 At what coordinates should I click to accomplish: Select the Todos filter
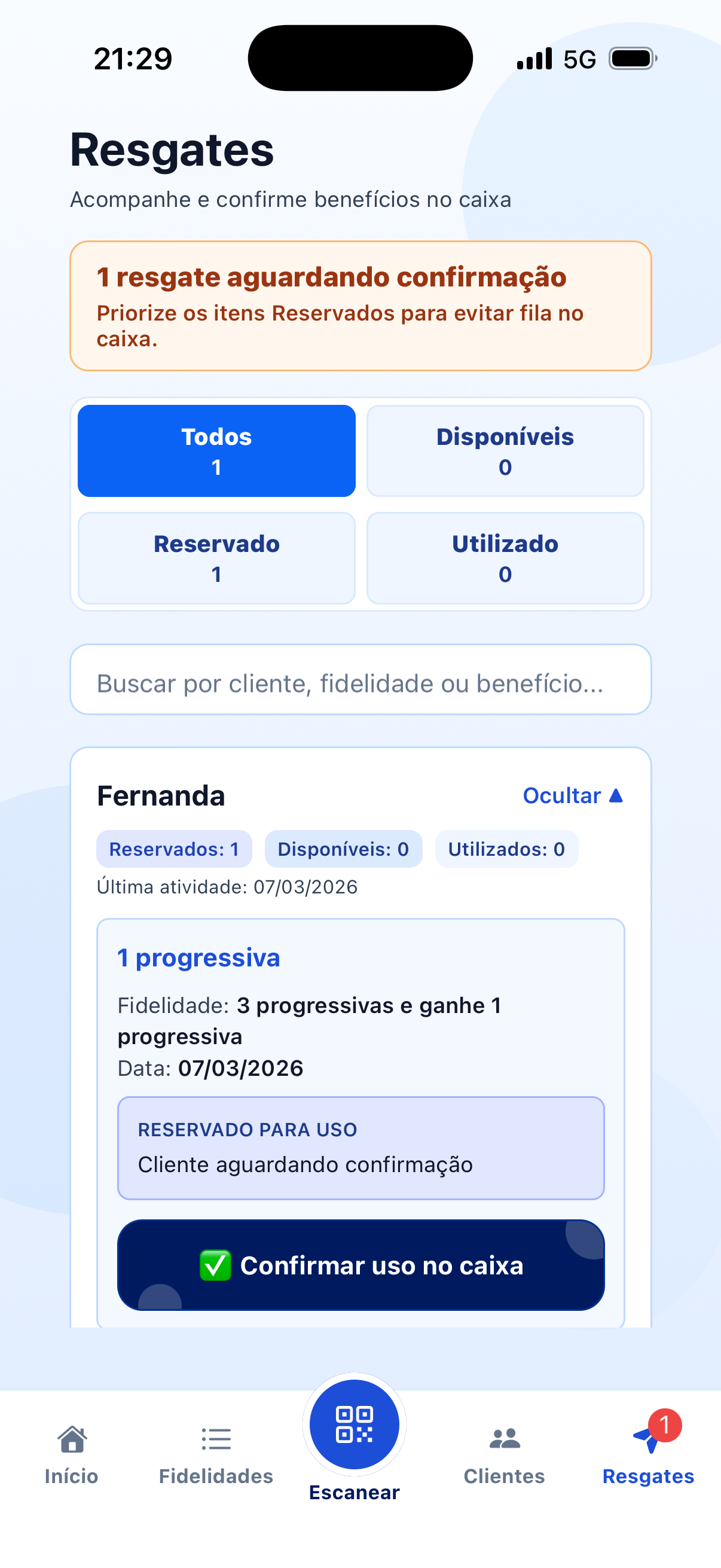(216, 451)
